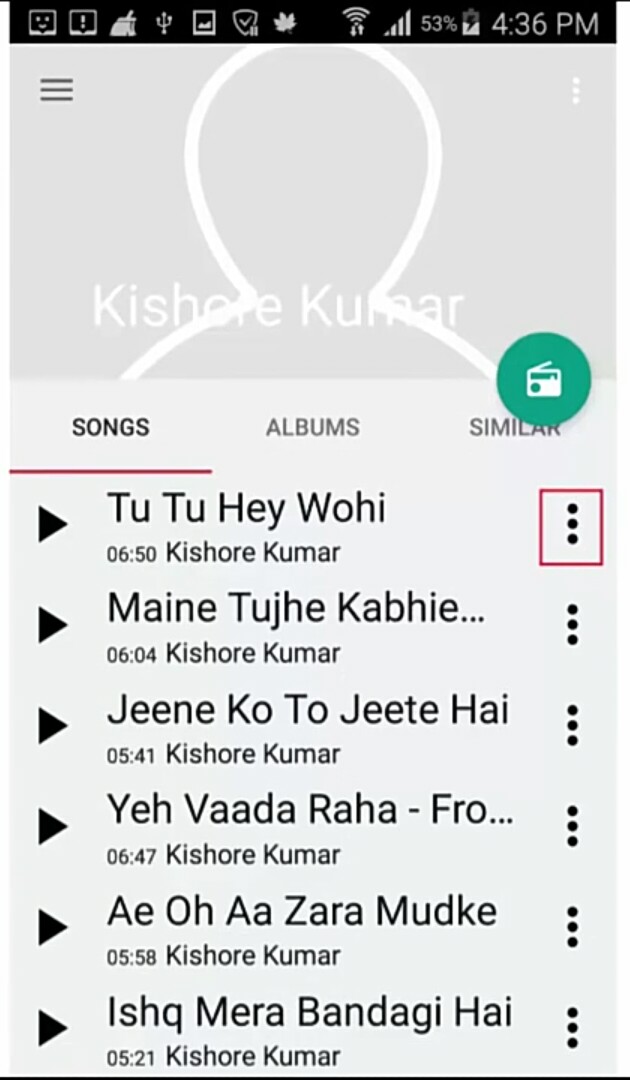Play Yeh Vaada Raha song
This screenshot has width=630, height=1080.
click(52, 827)
